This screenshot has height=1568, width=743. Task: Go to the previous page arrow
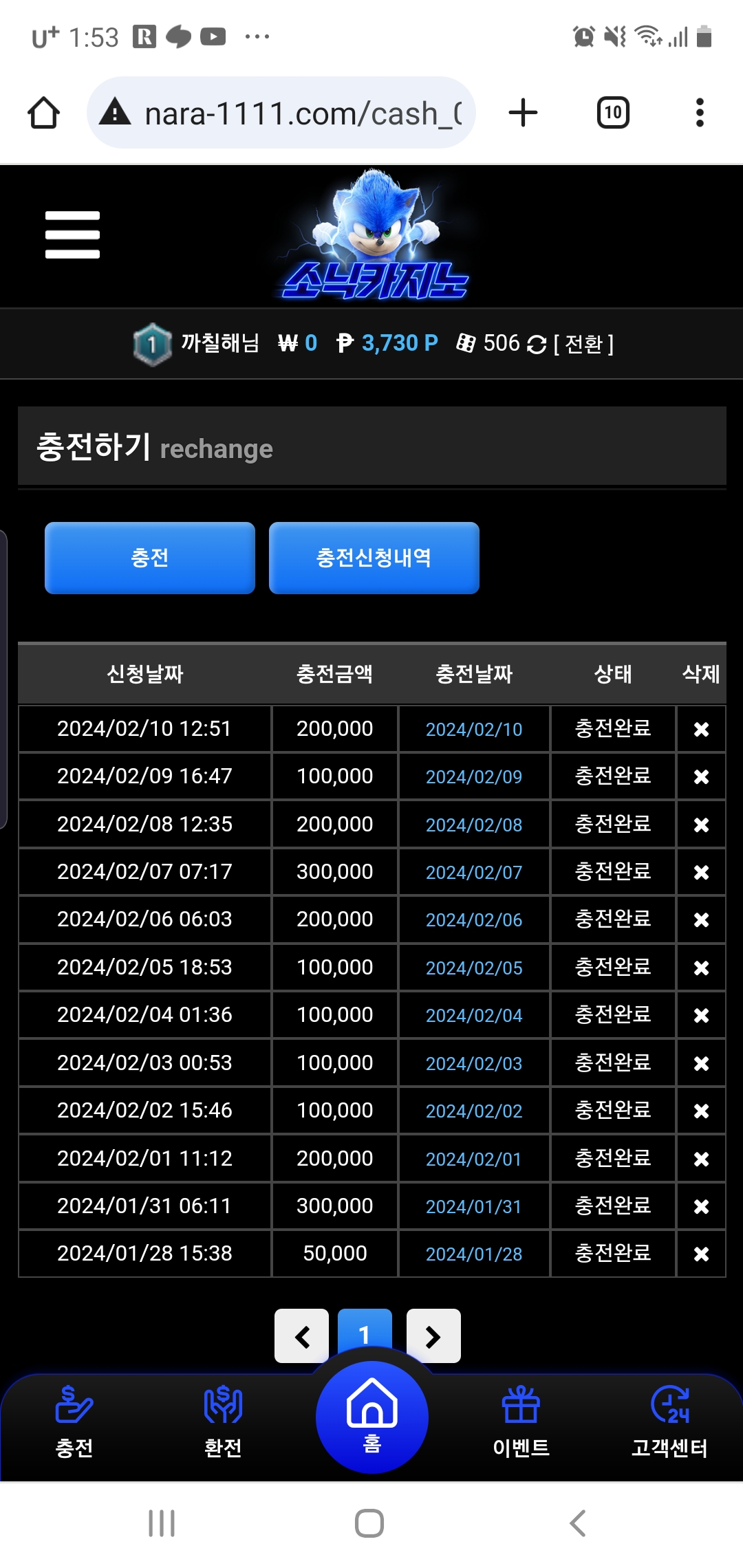click(301, 1336)
